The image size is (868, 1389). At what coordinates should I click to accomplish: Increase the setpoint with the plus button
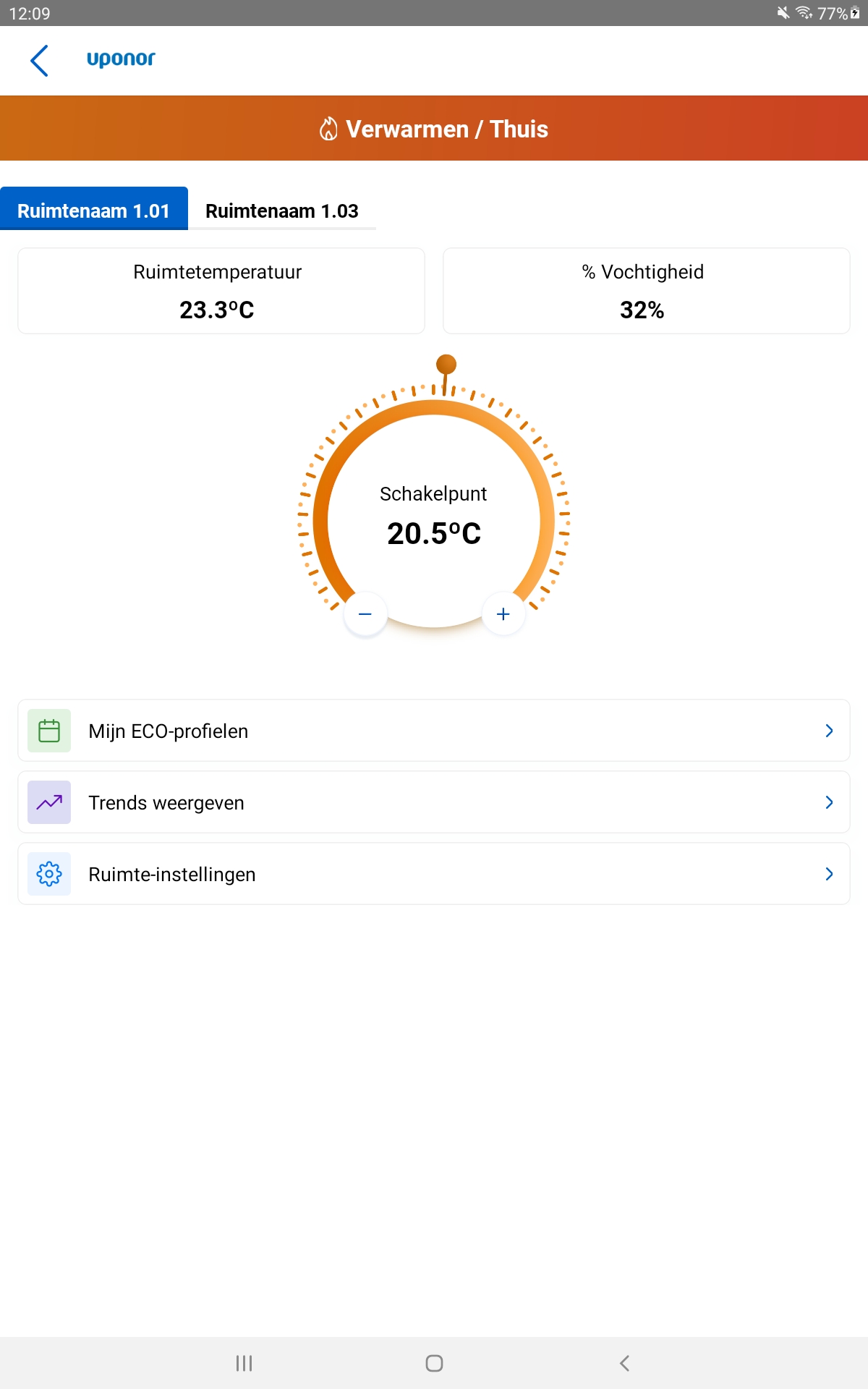click(503, 614)
